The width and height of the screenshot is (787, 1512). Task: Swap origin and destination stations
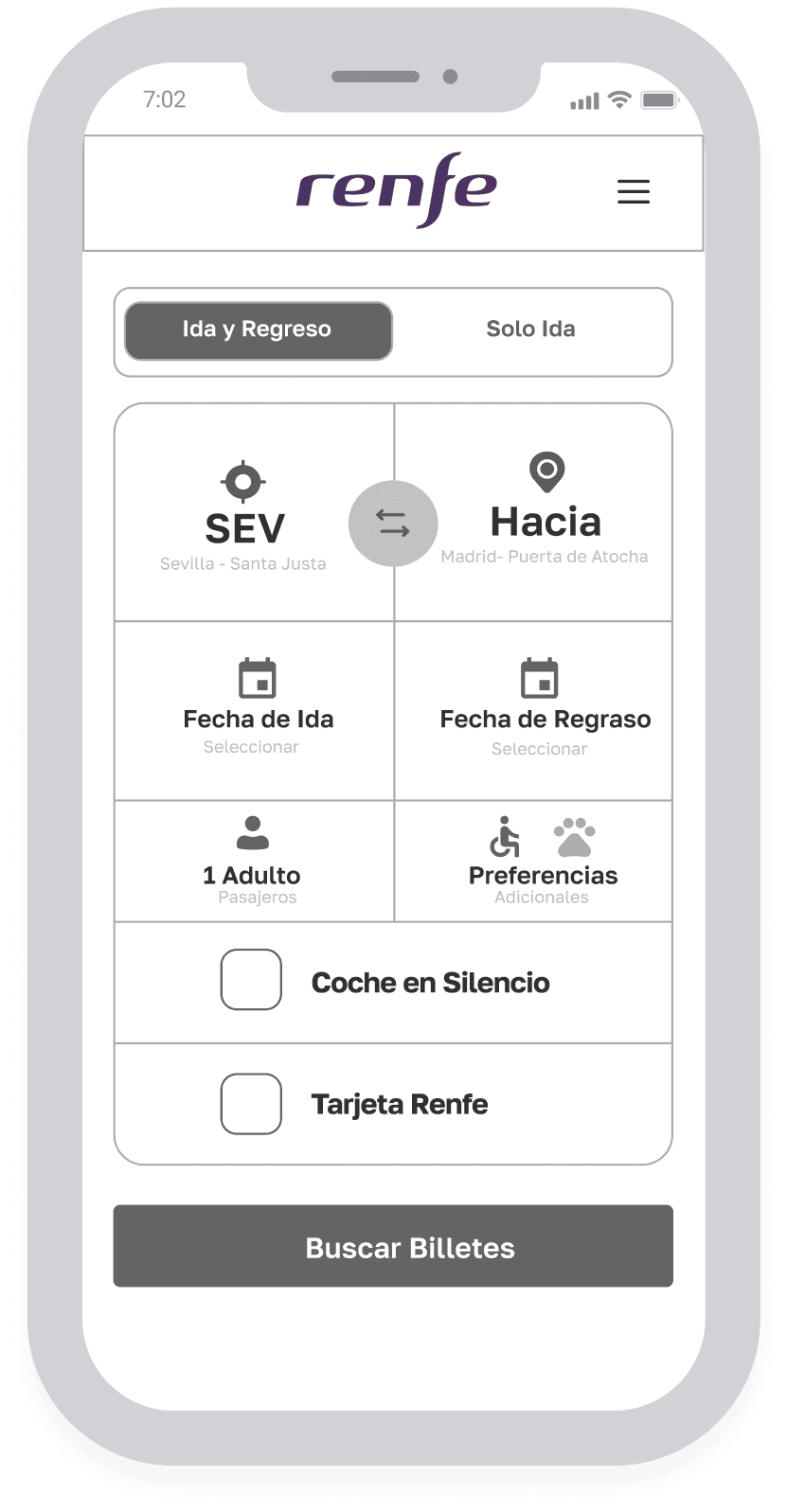[393, 524]
